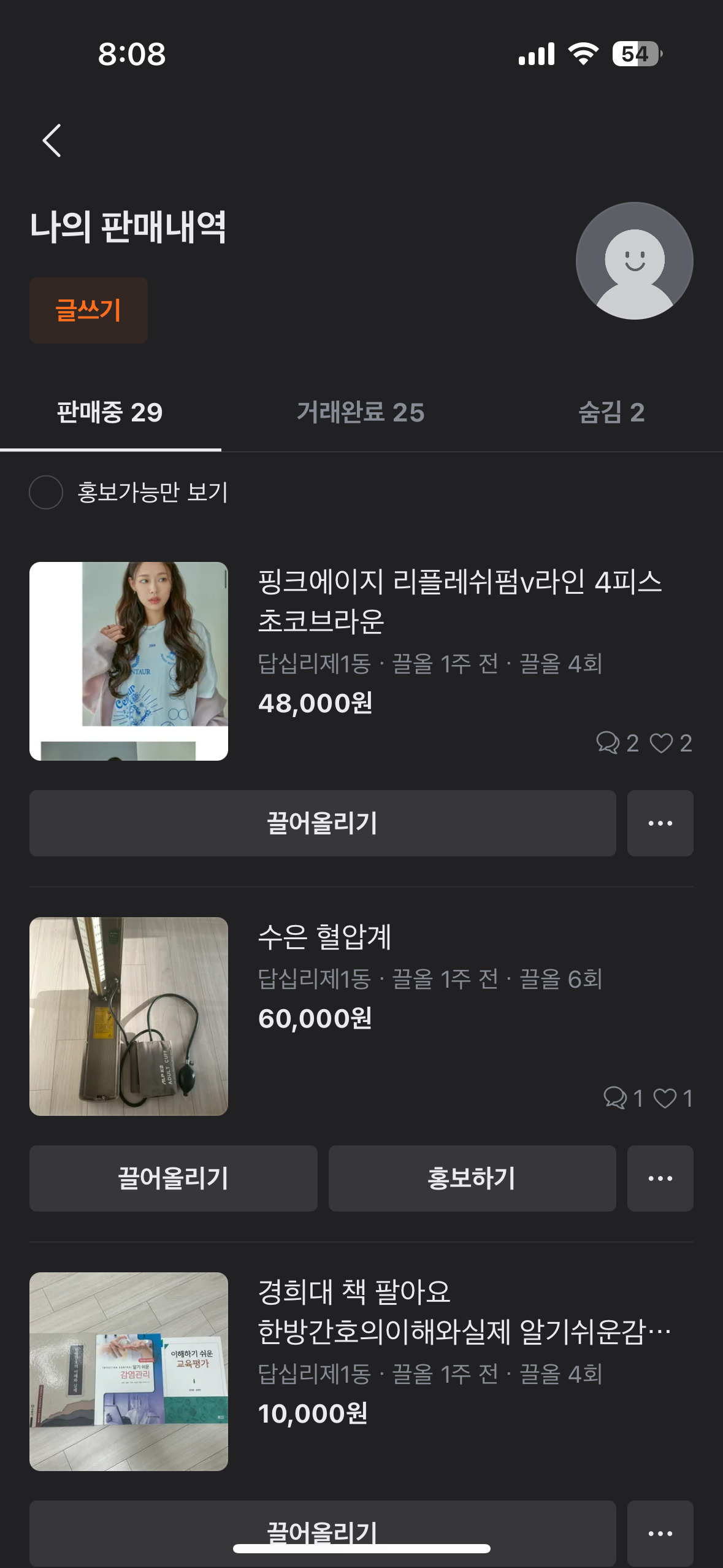Open the profile avatar picture
This screenshot has height=1568, width=723.
pyautogui.click(x=634, y=261)
